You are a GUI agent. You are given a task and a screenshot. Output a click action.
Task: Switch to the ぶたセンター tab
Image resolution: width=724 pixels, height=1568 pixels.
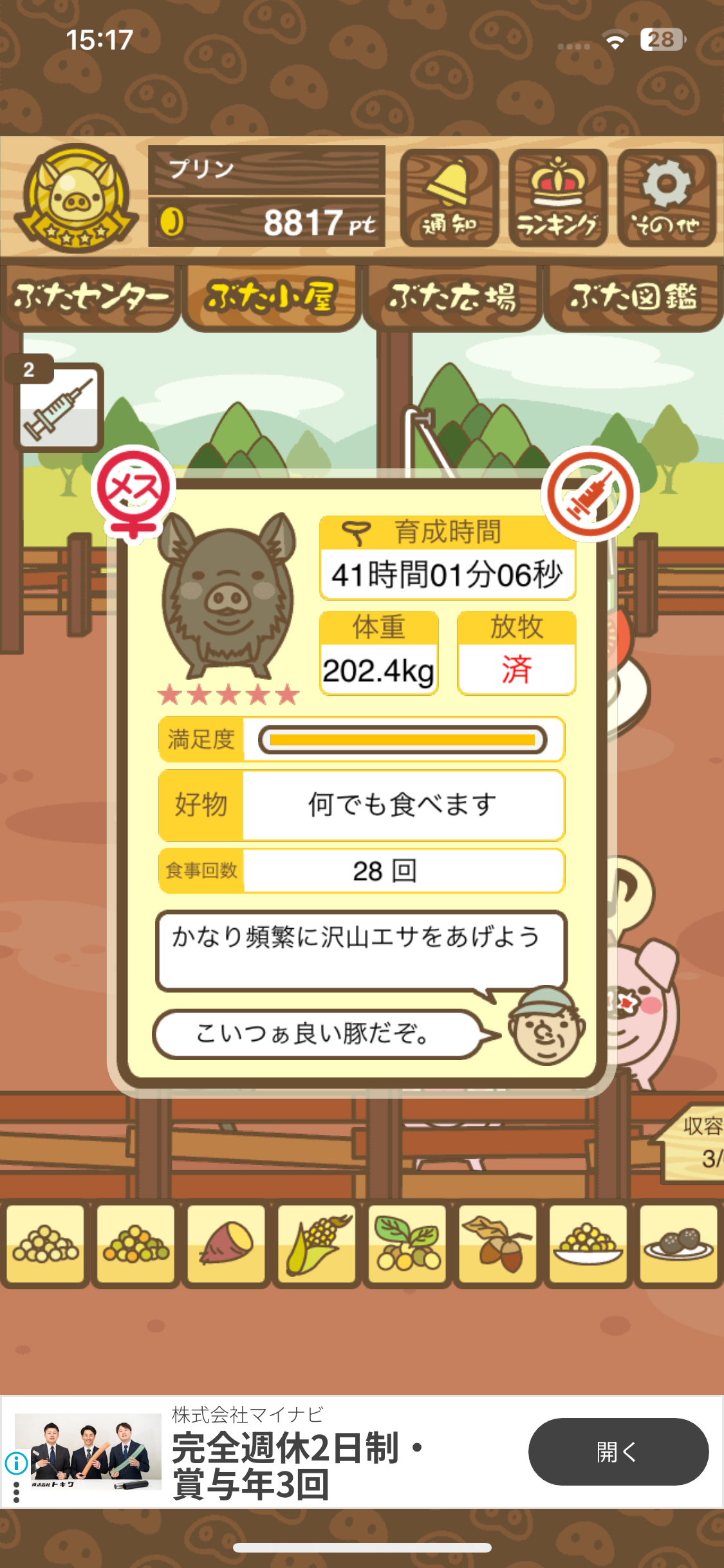tap(90, 297)
